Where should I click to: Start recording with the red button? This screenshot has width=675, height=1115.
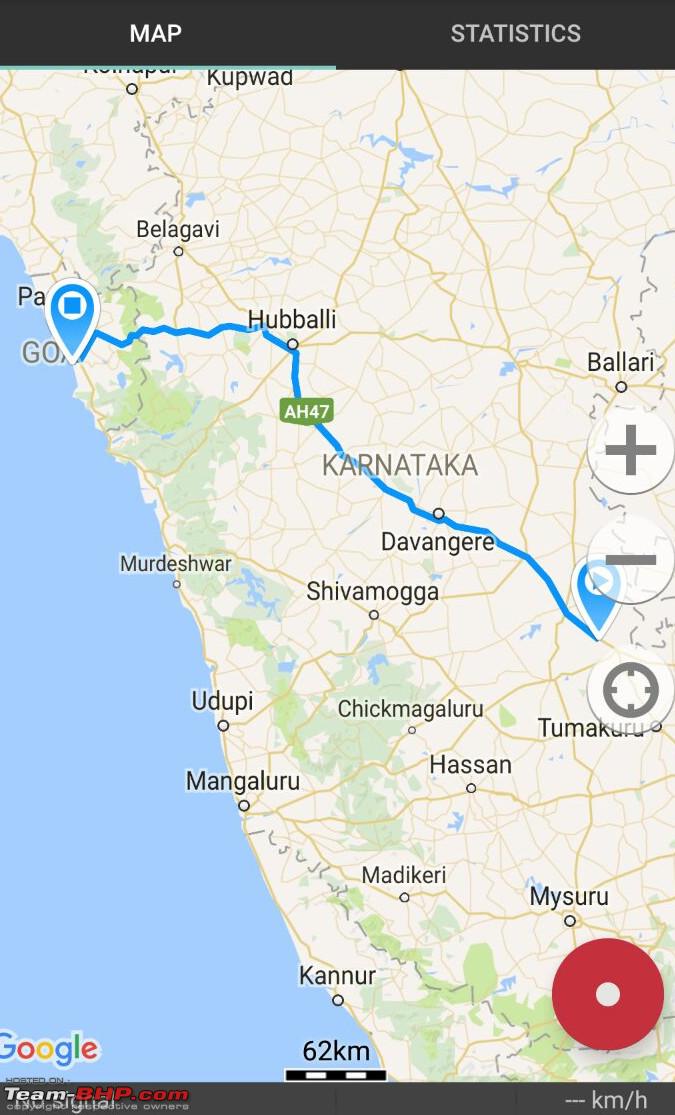607,993
